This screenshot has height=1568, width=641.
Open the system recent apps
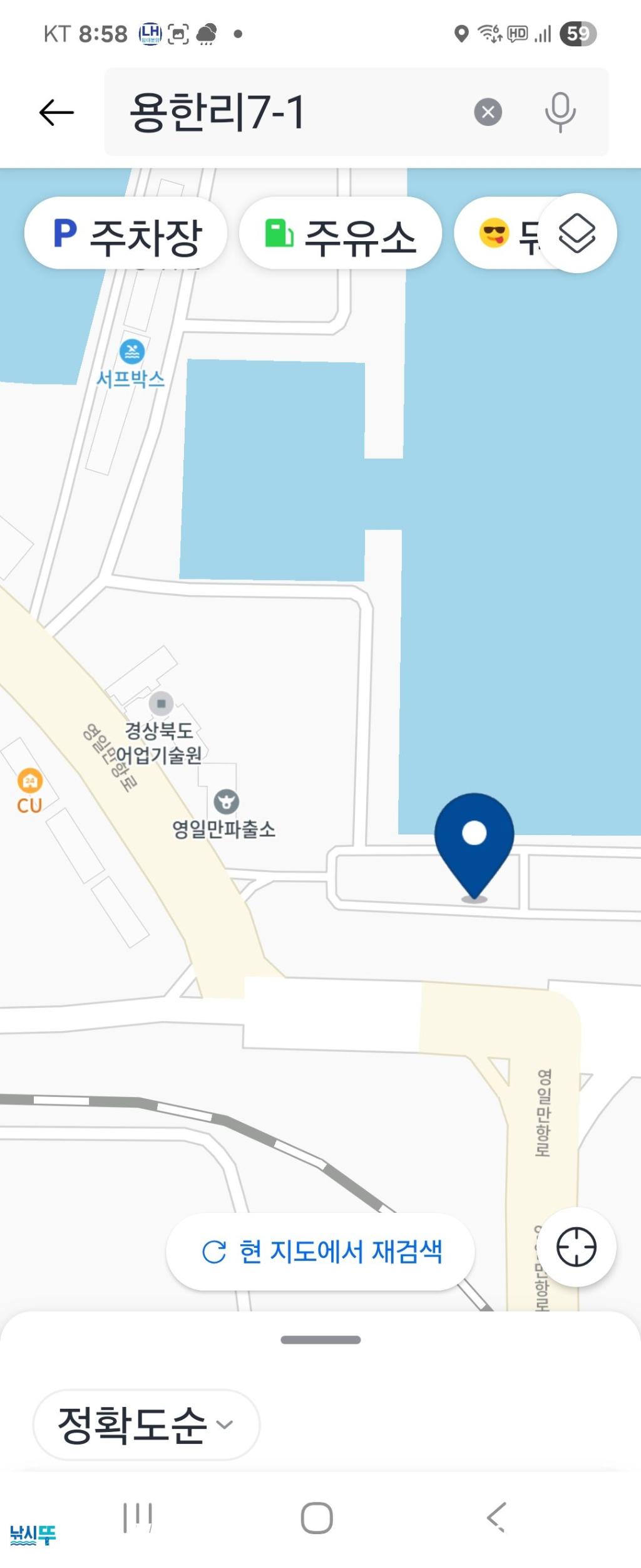coord(137,1518)
